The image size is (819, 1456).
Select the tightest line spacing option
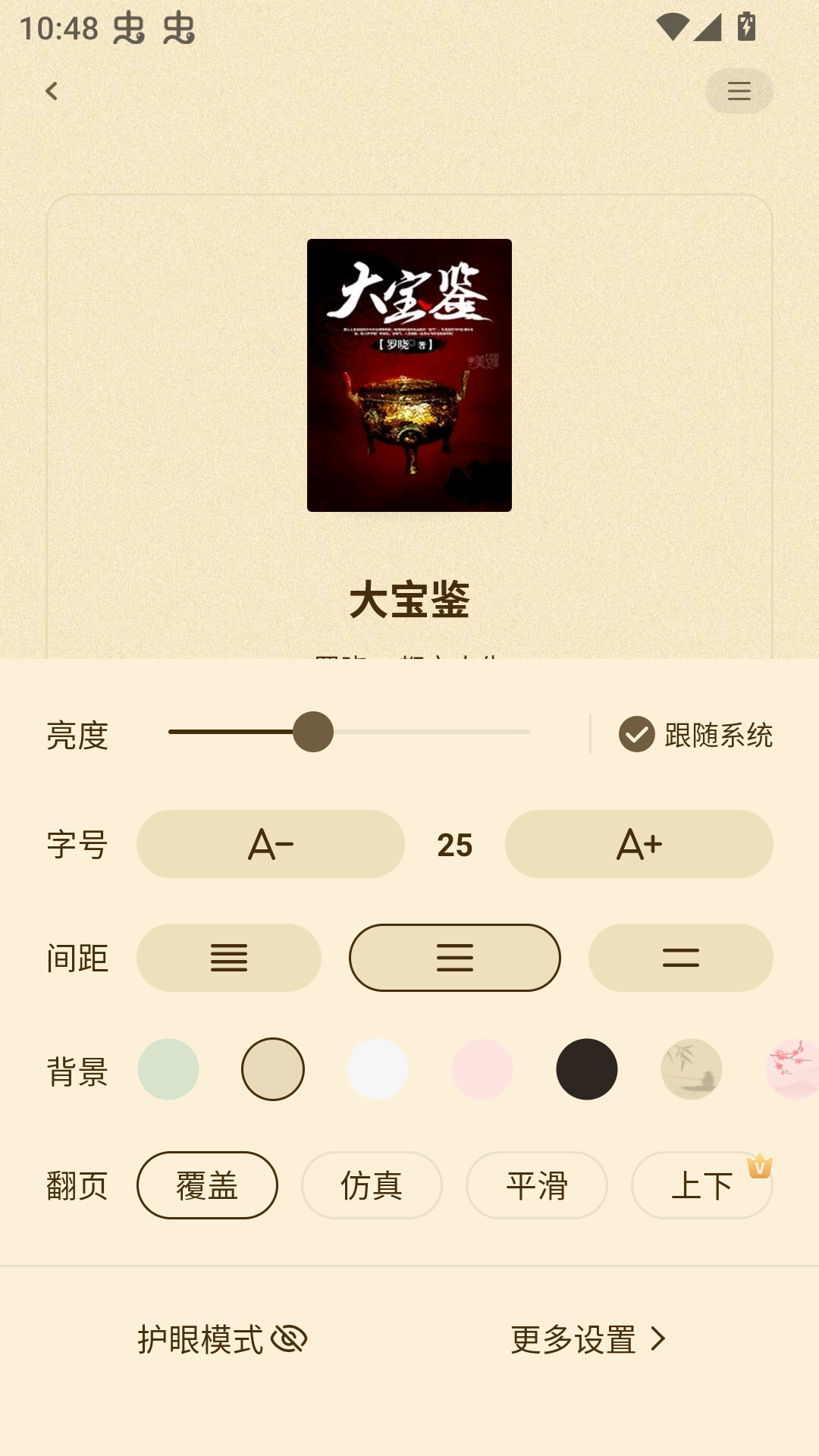[228, 958]
